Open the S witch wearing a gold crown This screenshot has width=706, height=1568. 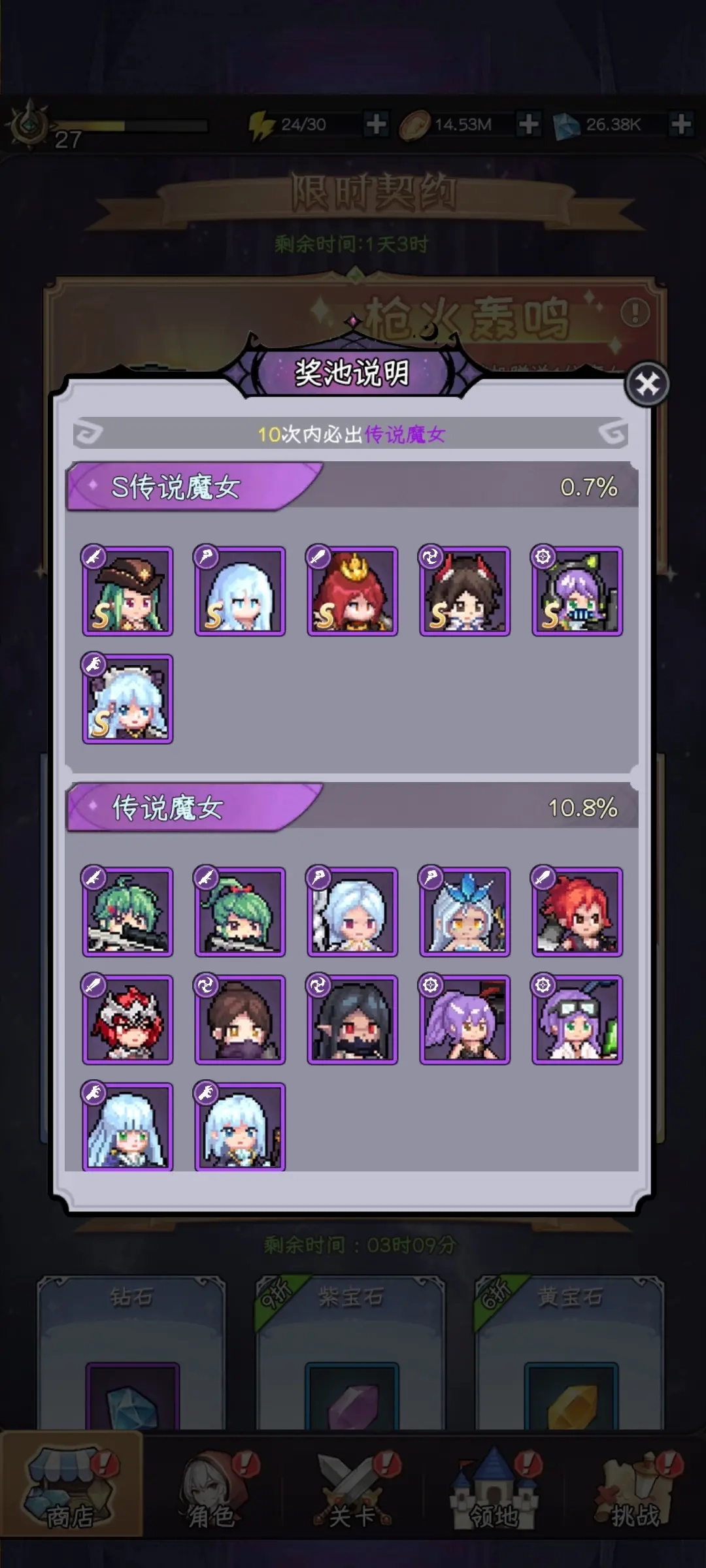(x=352, y=591)
